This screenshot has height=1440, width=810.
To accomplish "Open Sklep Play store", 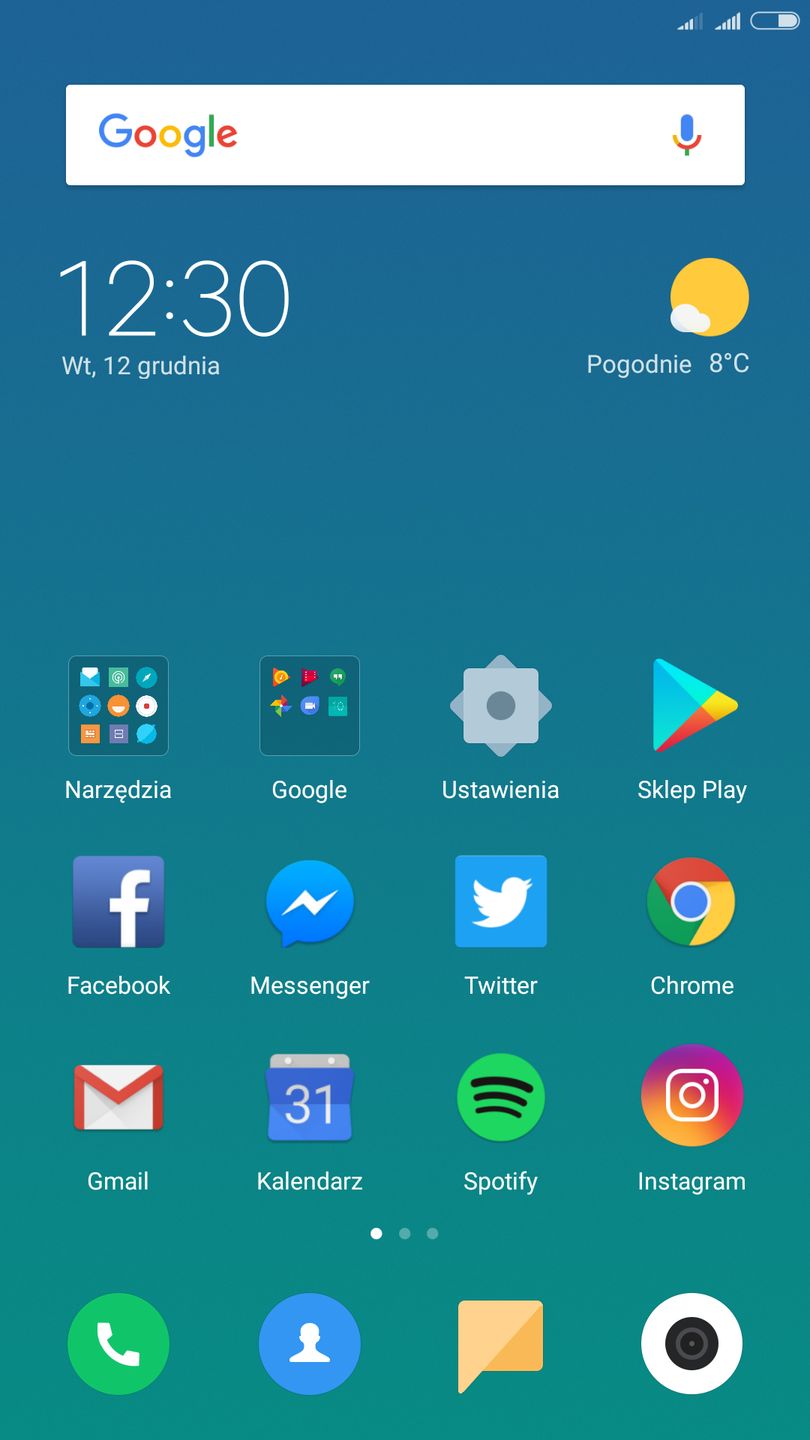I will click(692, 706).
